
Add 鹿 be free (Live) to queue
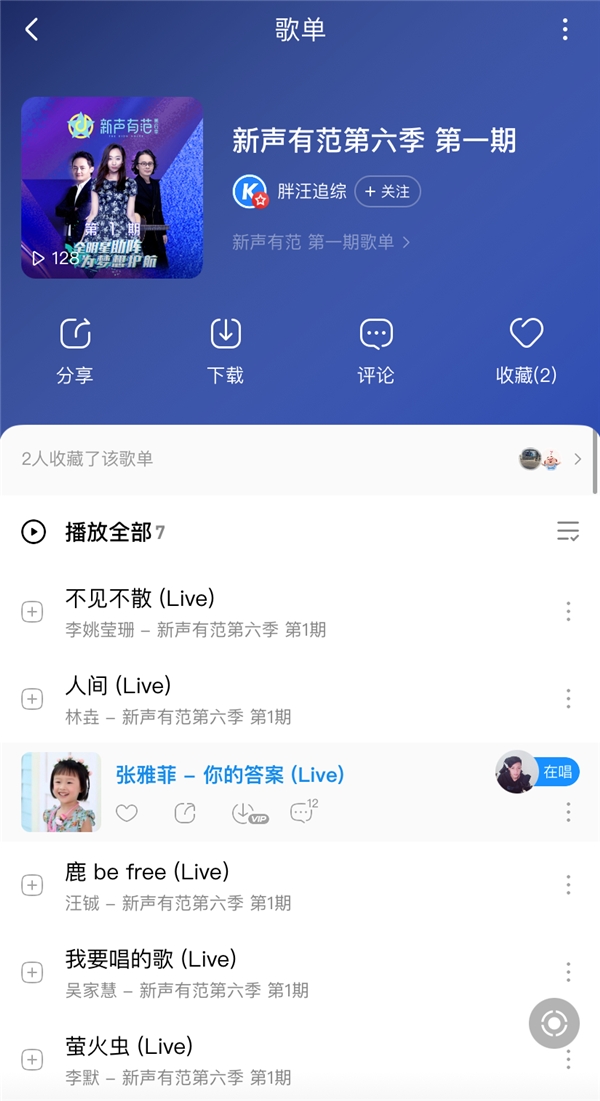coord(32,885)
